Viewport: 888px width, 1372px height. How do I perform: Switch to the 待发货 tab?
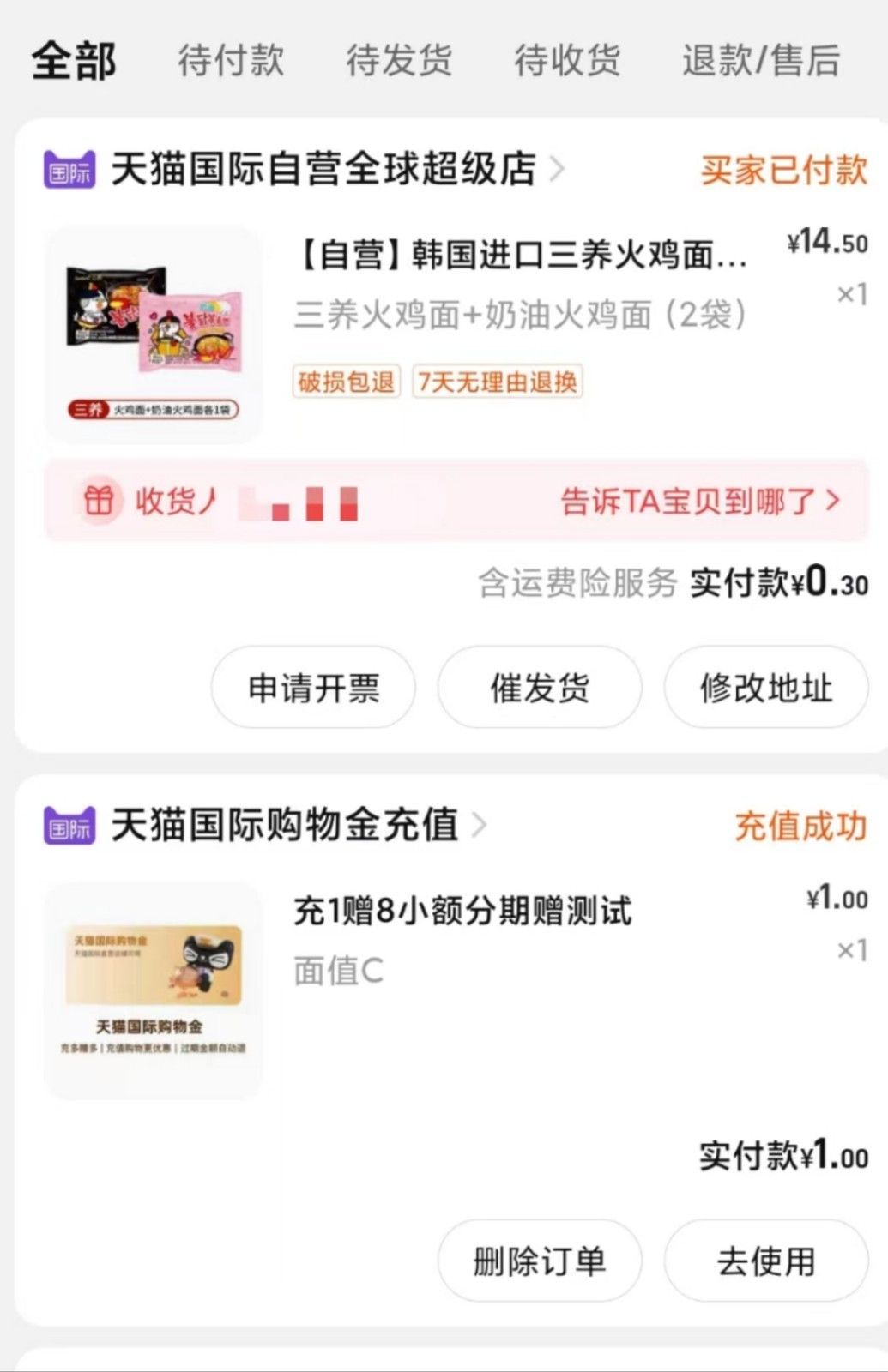tap(399, 60)
